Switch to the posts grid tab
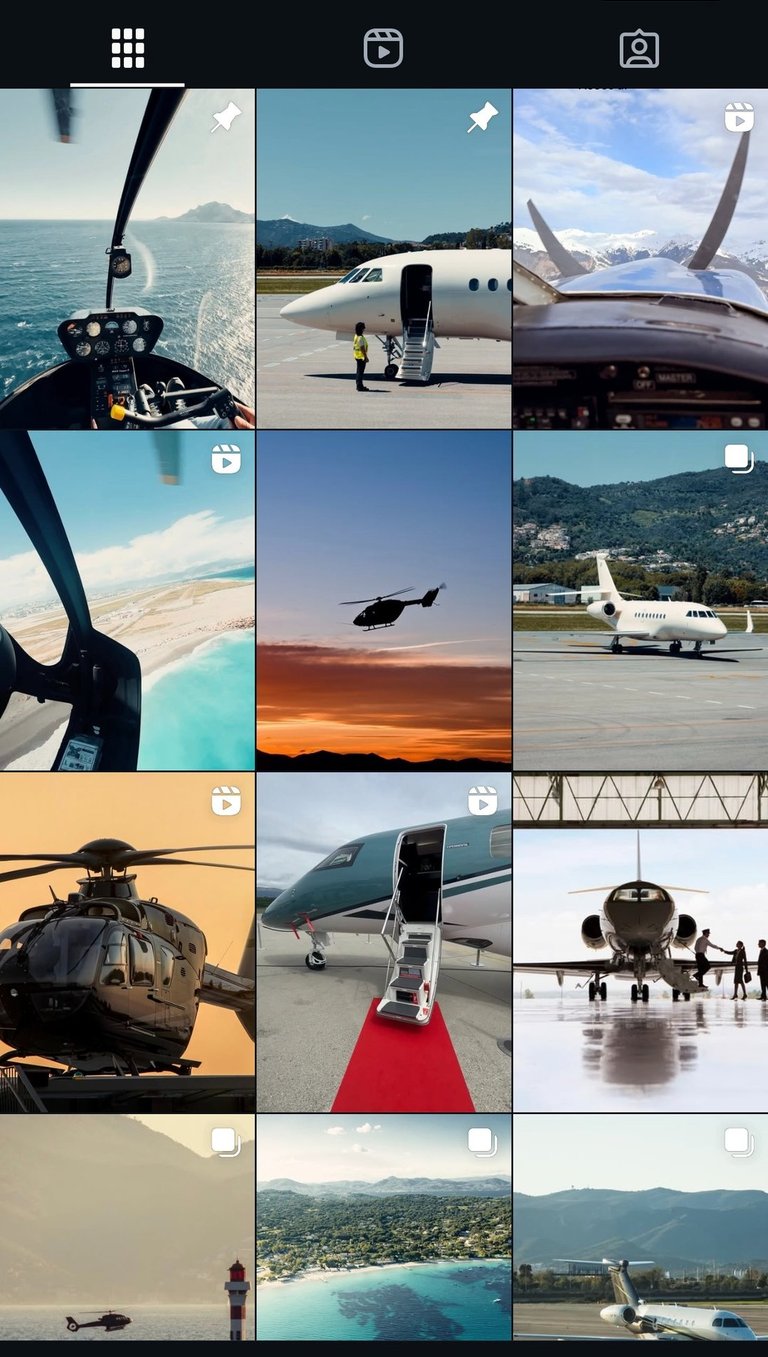The width and height of the screenshot is (768, 1357). click(x=128, y=48)
